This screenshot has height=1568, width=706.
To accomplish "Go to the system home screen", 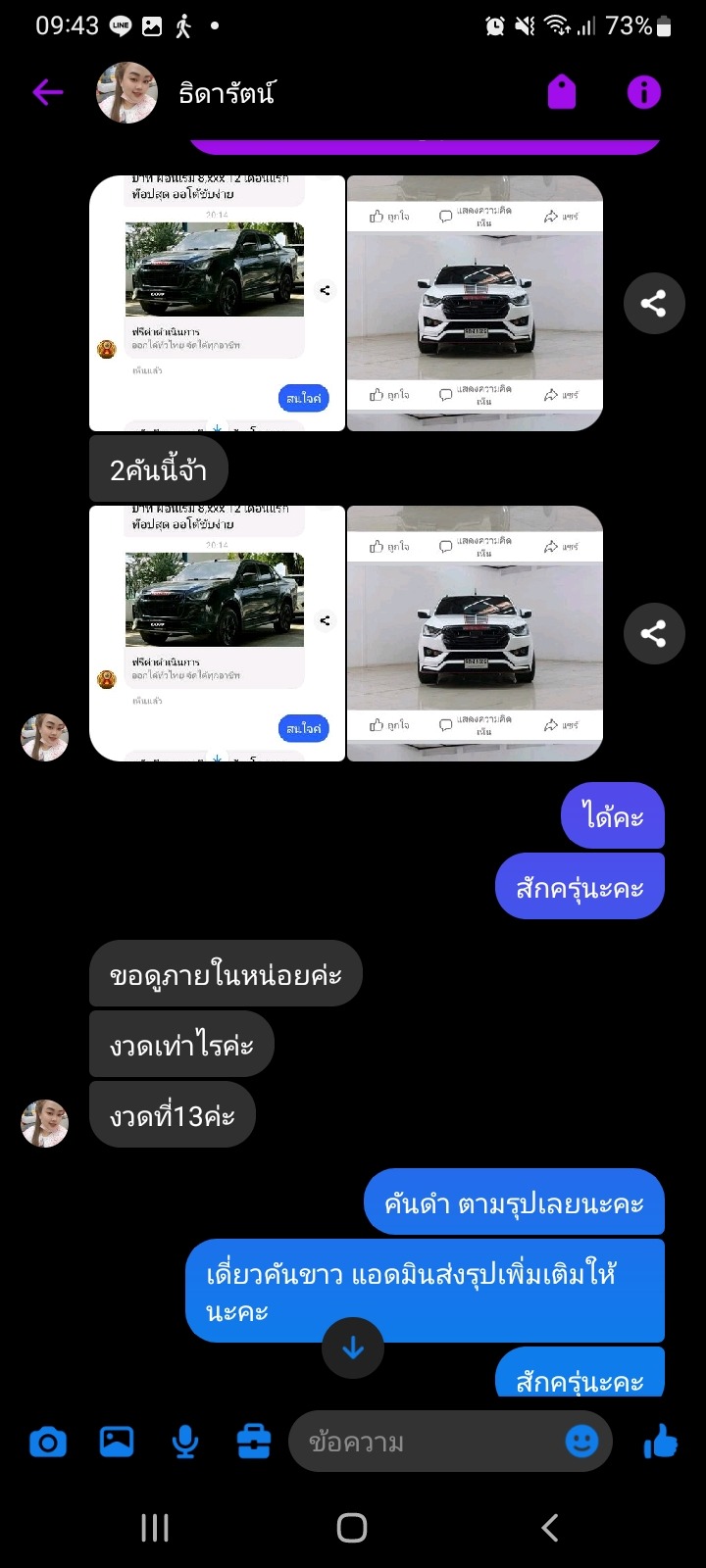I will (352, 1527).
